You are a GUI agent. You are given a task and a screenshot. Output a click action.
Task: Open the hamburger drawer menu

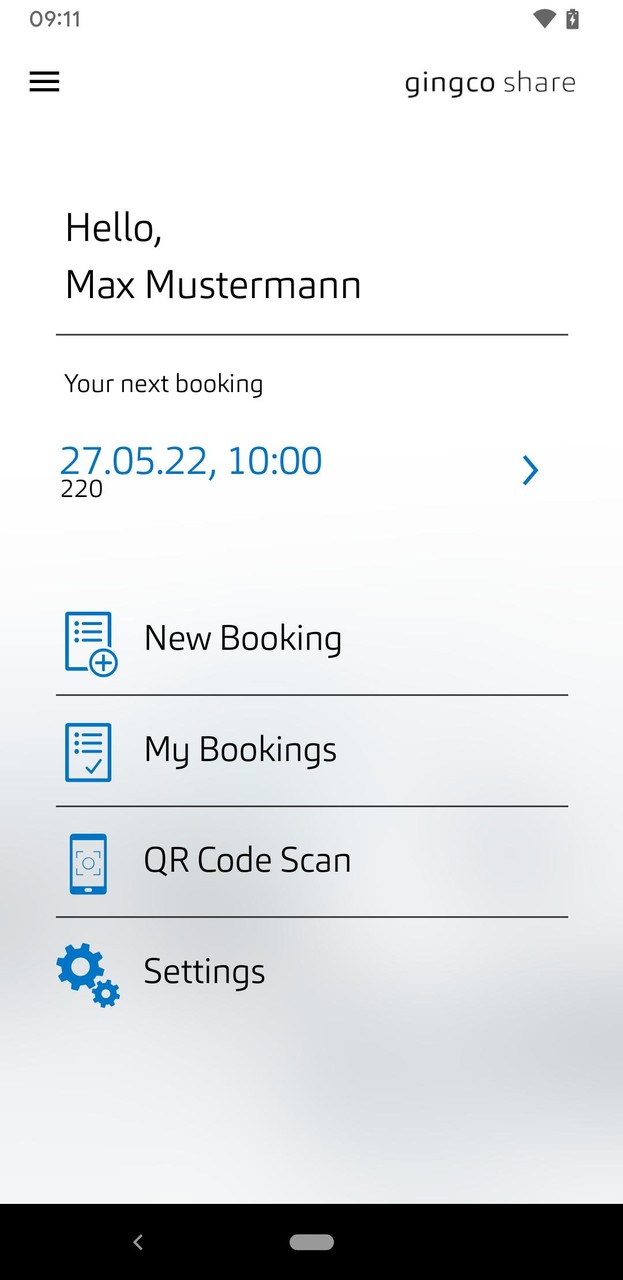(45, 82)
